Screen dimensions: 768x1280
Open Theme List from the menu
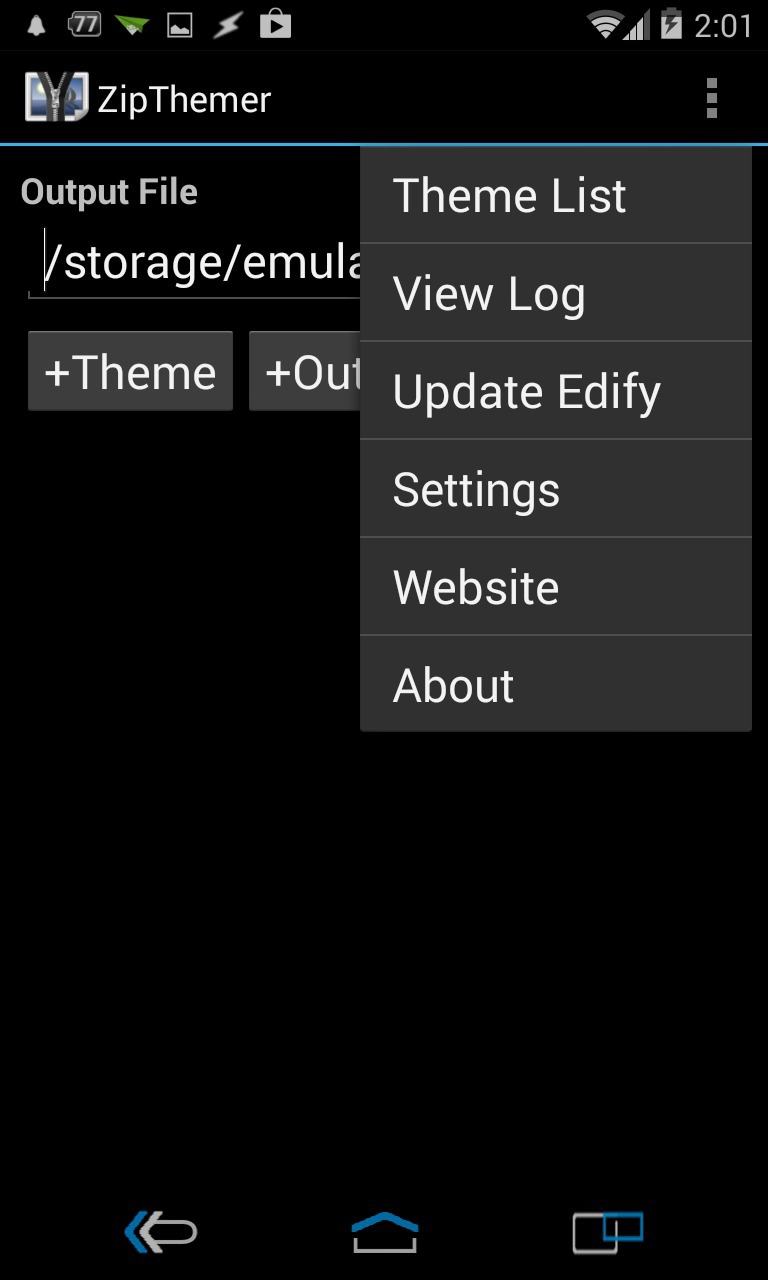click(555, 196)
